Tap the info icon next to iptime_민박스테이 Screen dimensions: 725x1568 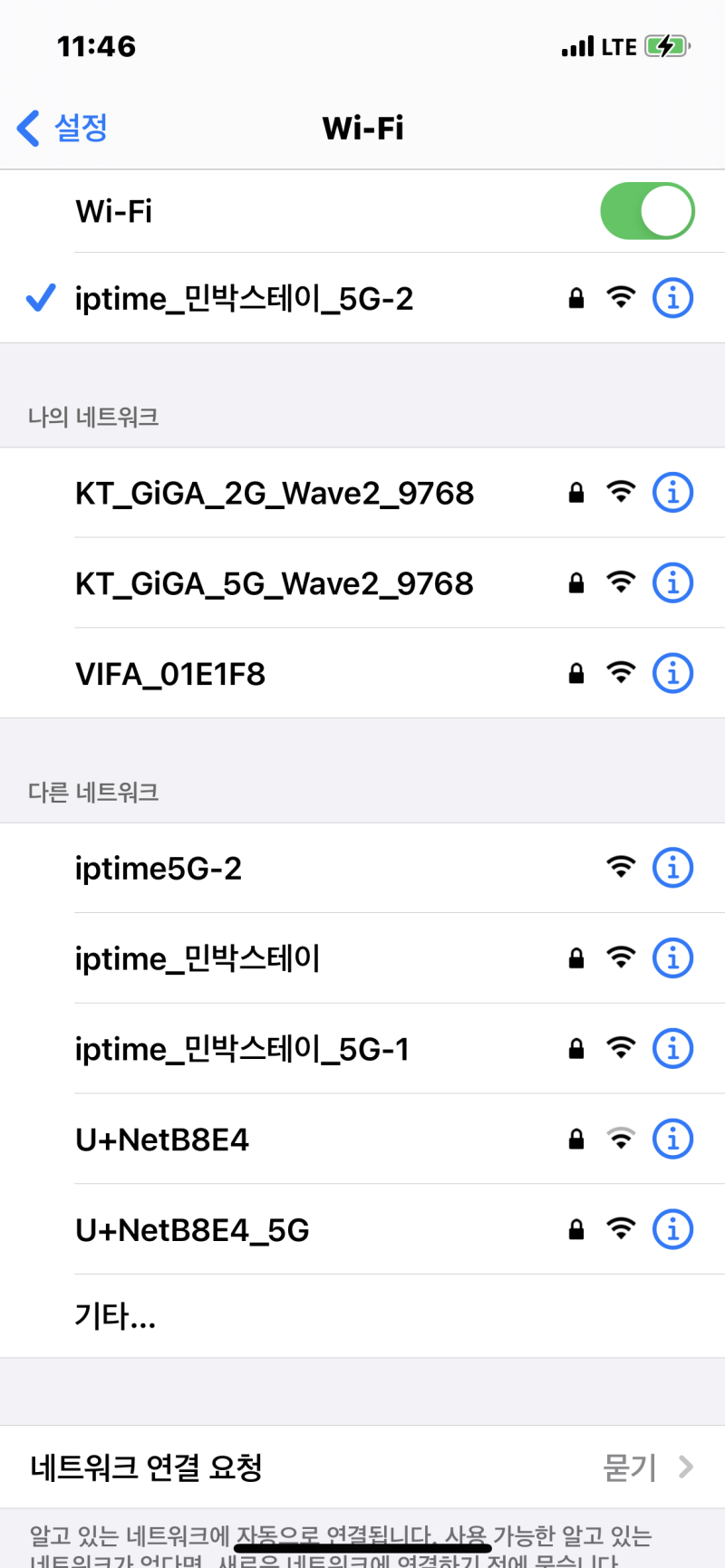click(x=672, y=957)
